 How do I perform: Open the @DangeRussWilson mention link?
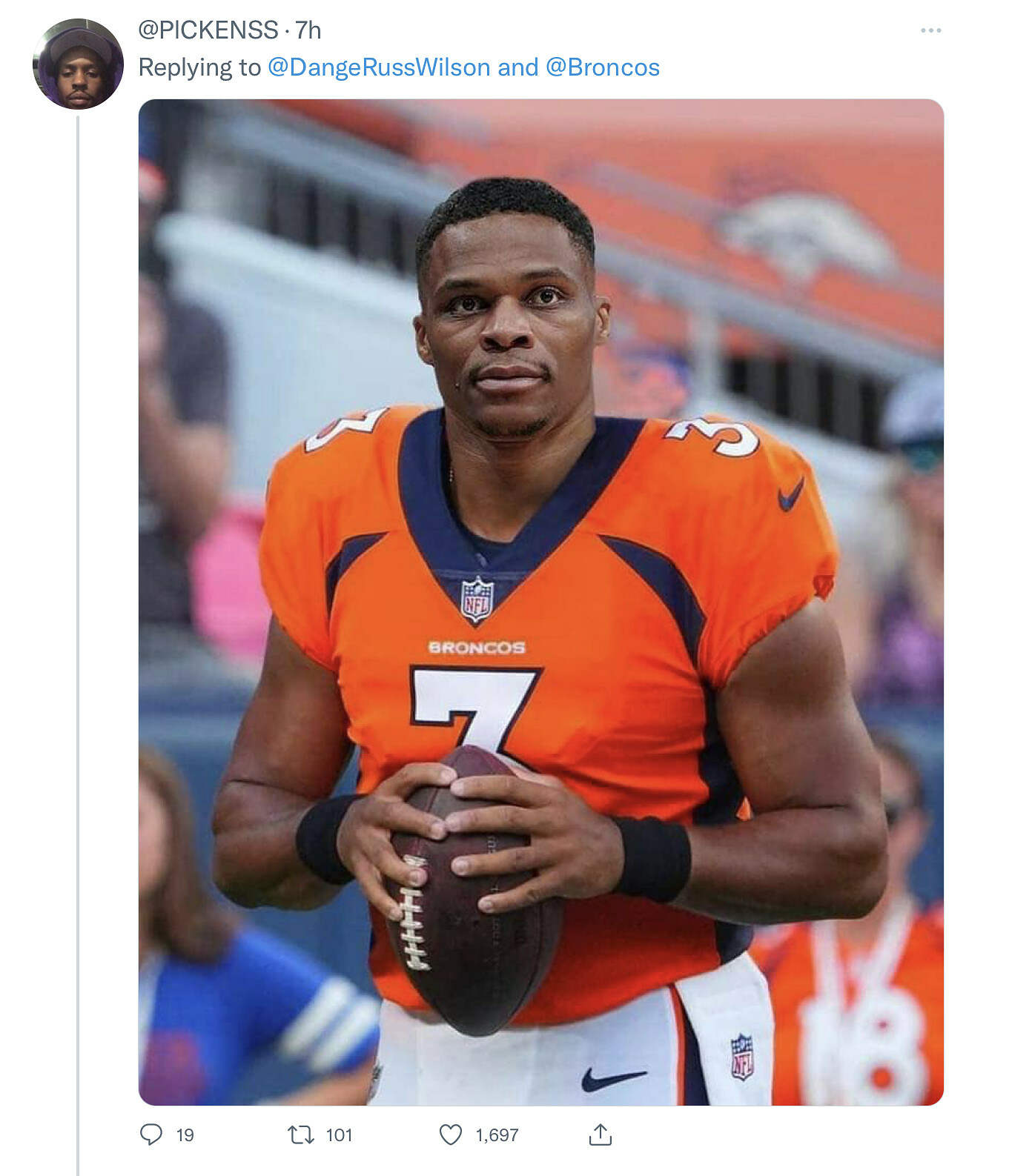tap(378, 67)
